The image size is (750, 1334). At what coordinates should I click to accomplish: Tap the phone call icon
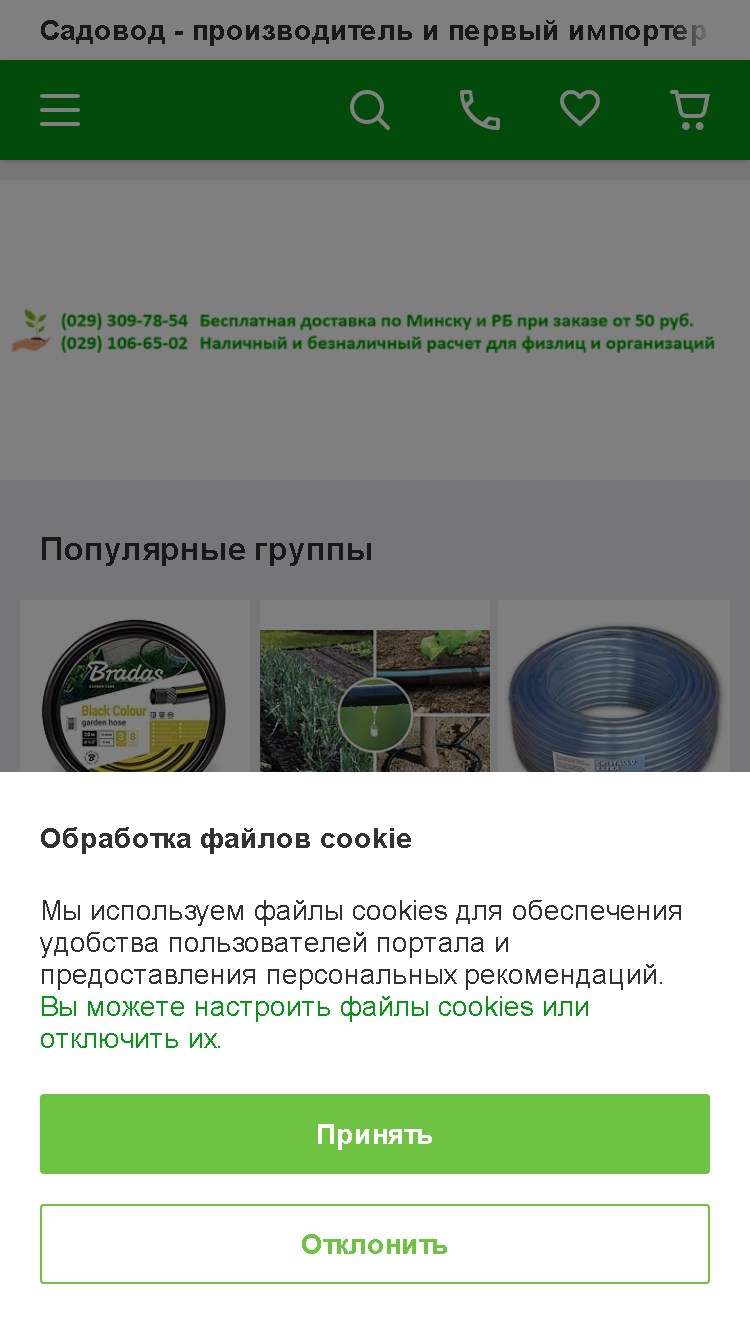(x=480, y=110)
